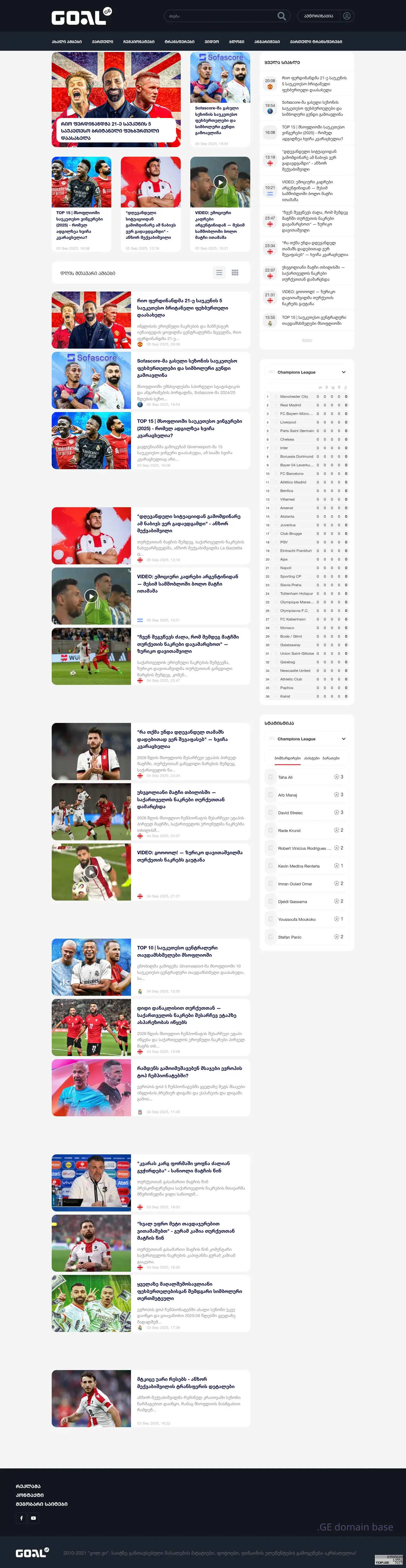Expand the standings Champions League dropdown
The height and width of the screenshot is (1568, 406).
pyautogui.click(x=307, y=372)
